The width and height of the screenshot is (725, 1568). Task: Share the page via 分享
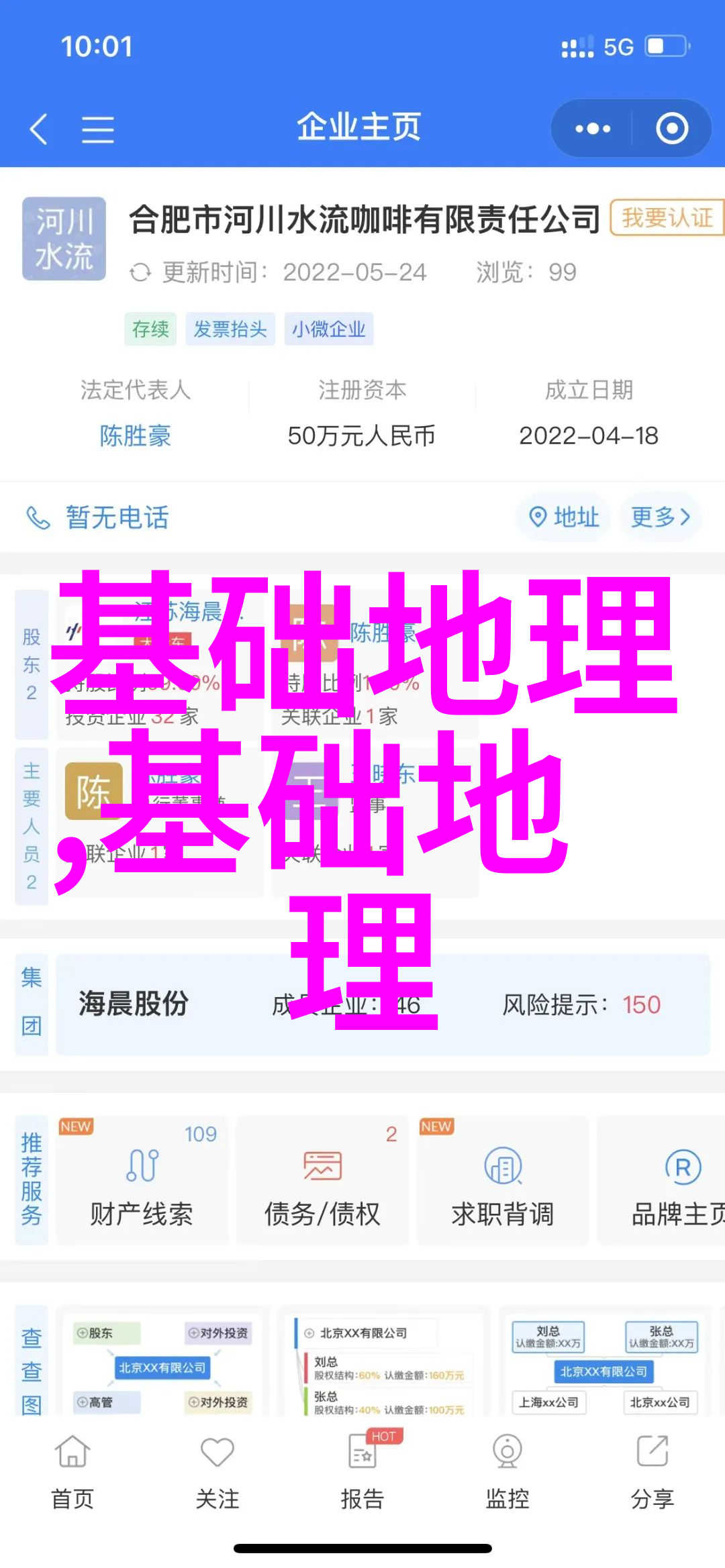point(652,1469)
